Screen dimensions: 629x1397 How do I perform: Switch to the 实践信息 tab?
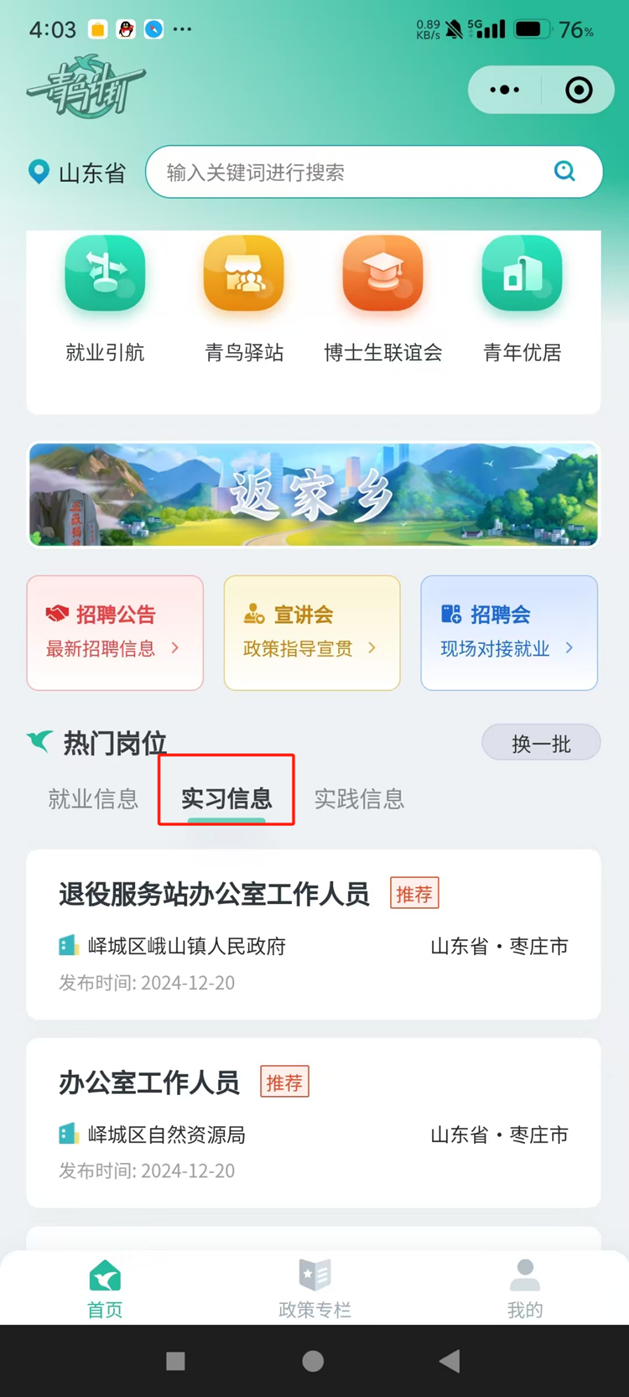click(359, 798)
